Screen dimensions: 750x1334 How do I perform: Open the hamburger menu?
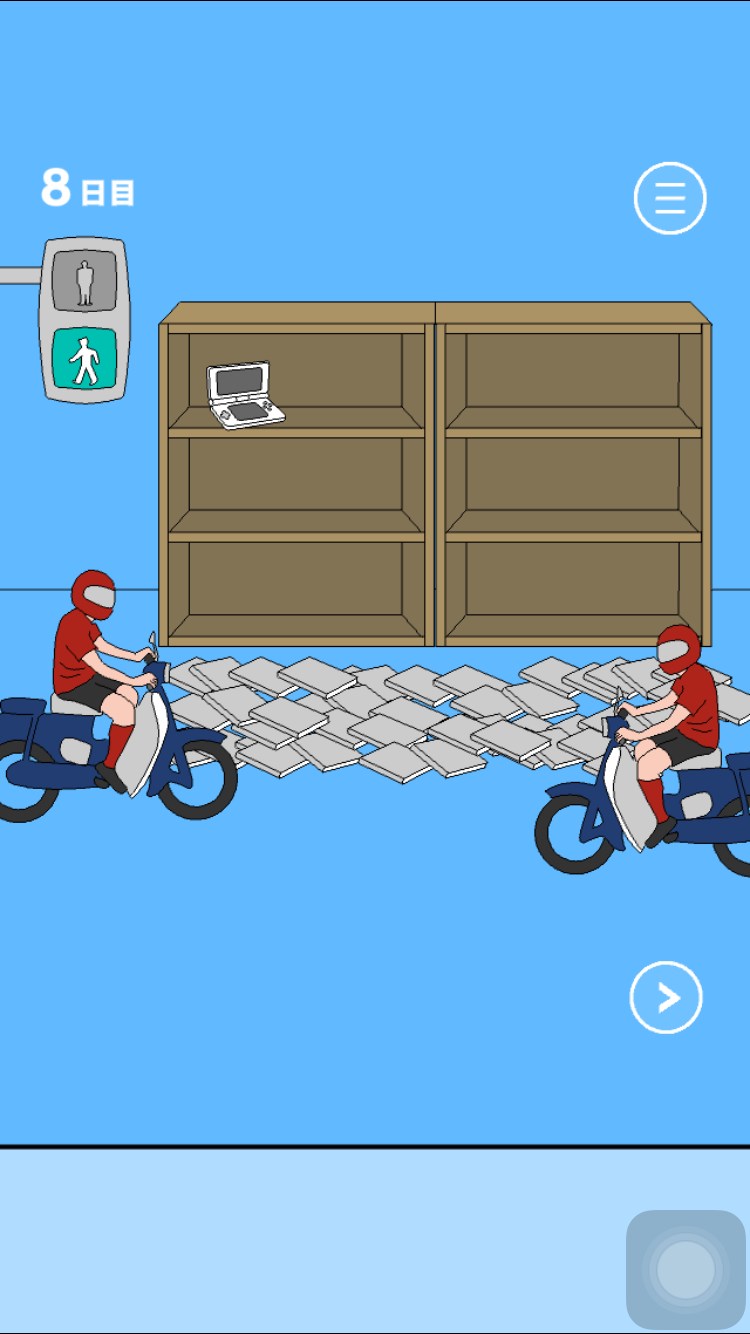tap(670, 198)
